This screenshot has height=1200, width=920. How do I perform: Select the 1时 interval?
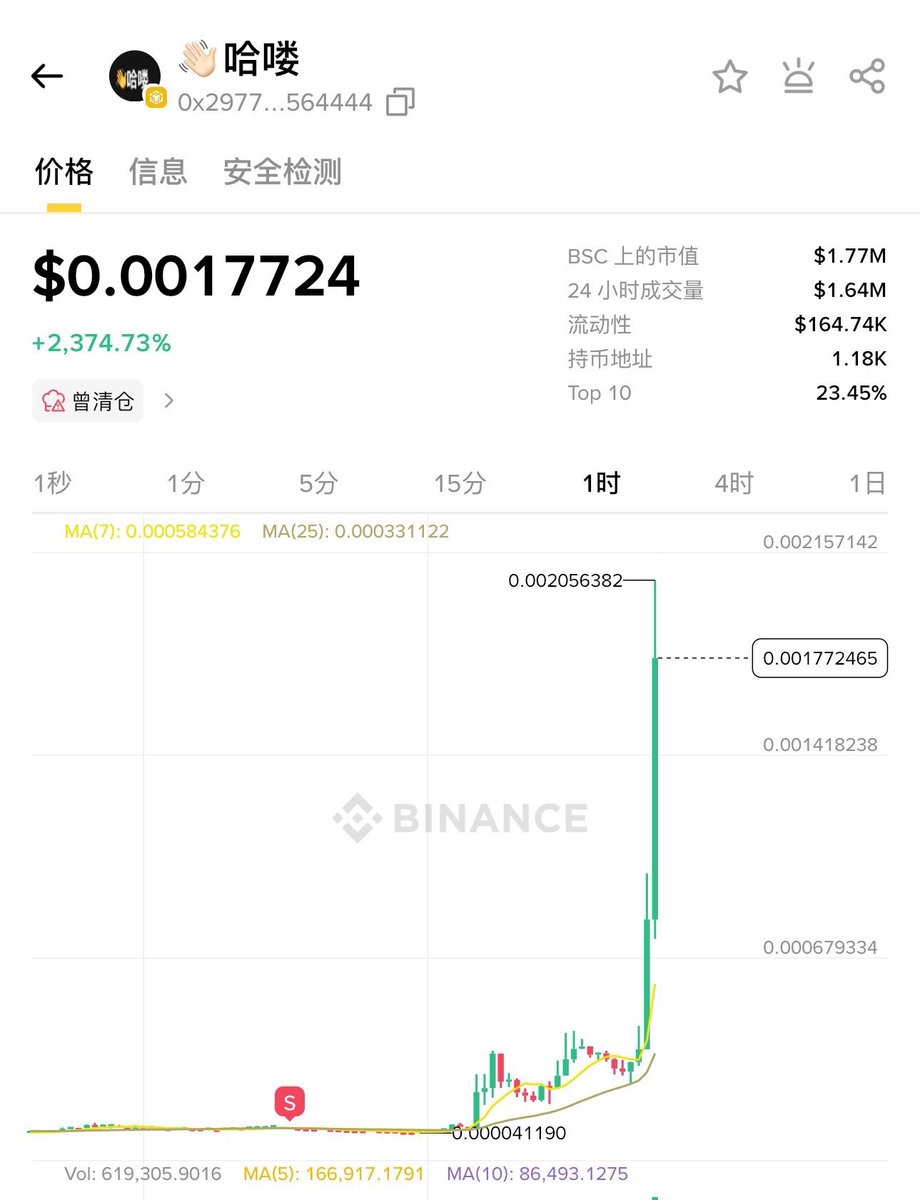click(601, 484)
